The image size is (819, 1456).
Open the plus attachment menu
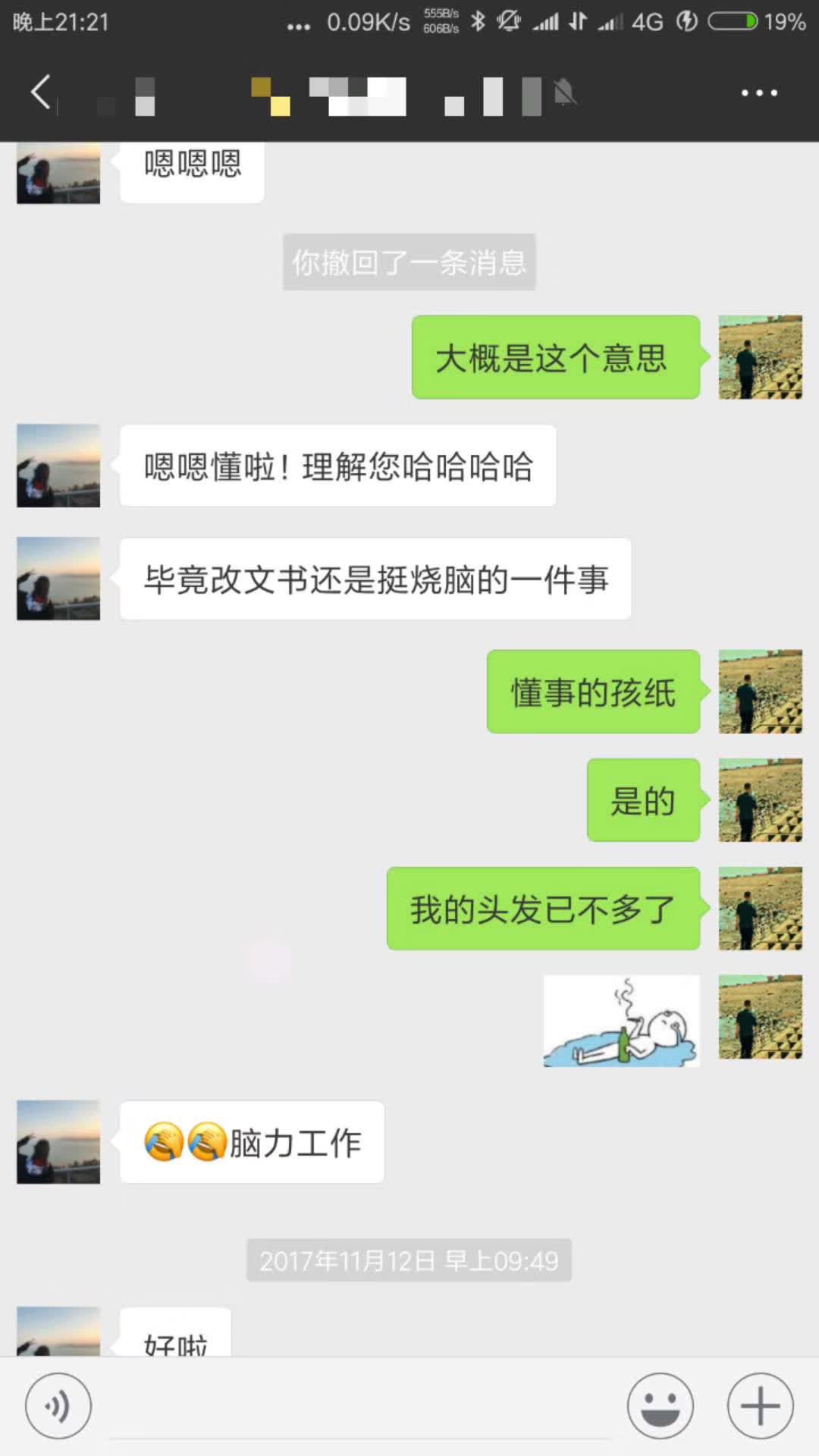(x=760, y=1405)
